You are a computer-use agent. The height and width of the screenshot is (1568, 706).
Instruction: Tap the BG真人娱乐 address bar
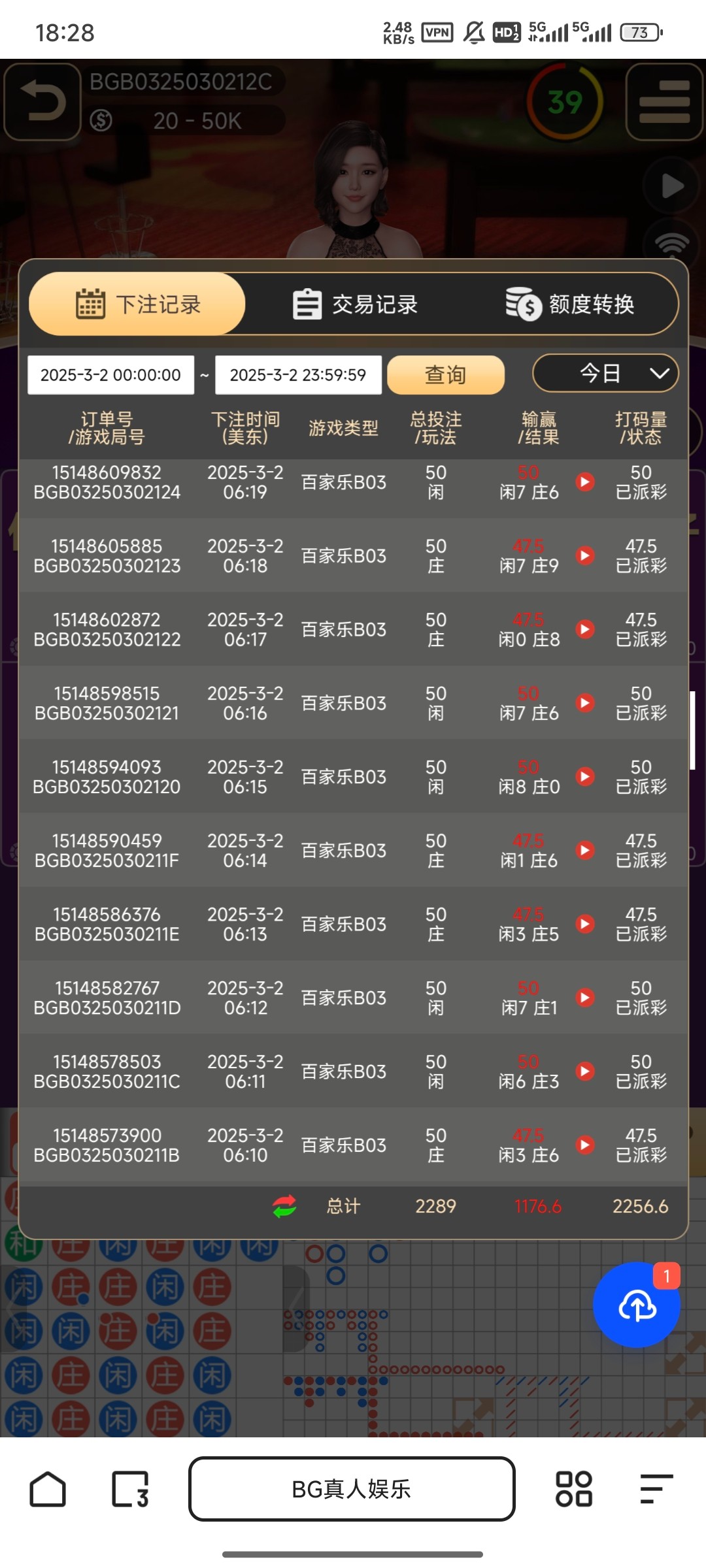[352, 1489]
